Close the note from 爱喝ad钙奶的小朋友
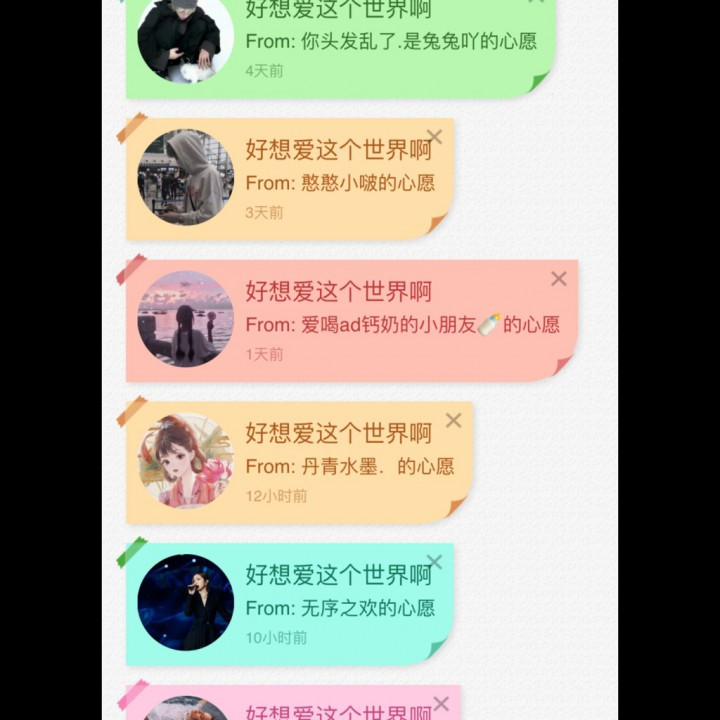 tap(559, 279)
